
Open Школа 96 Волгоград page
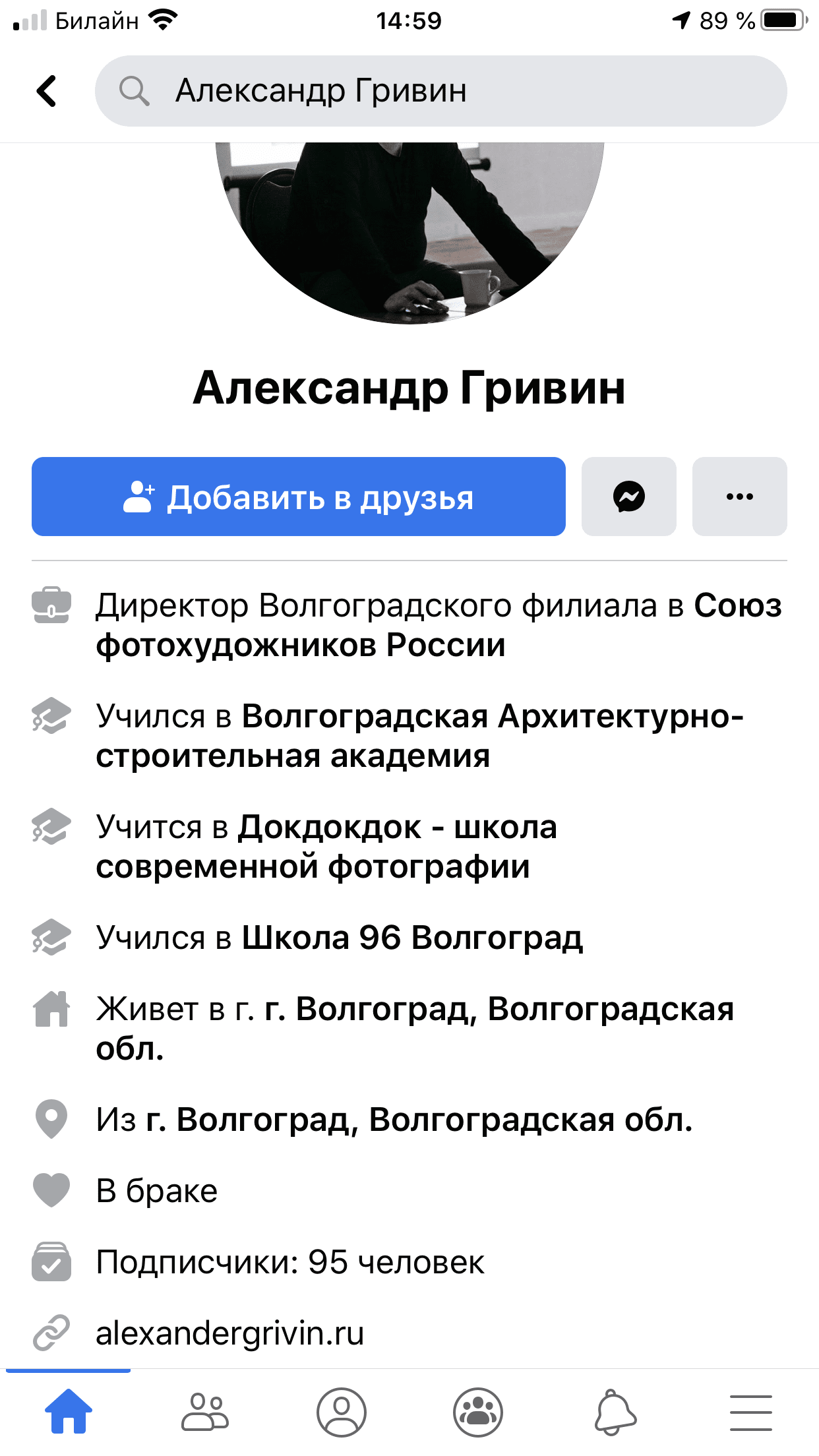(x=412, y=937)
